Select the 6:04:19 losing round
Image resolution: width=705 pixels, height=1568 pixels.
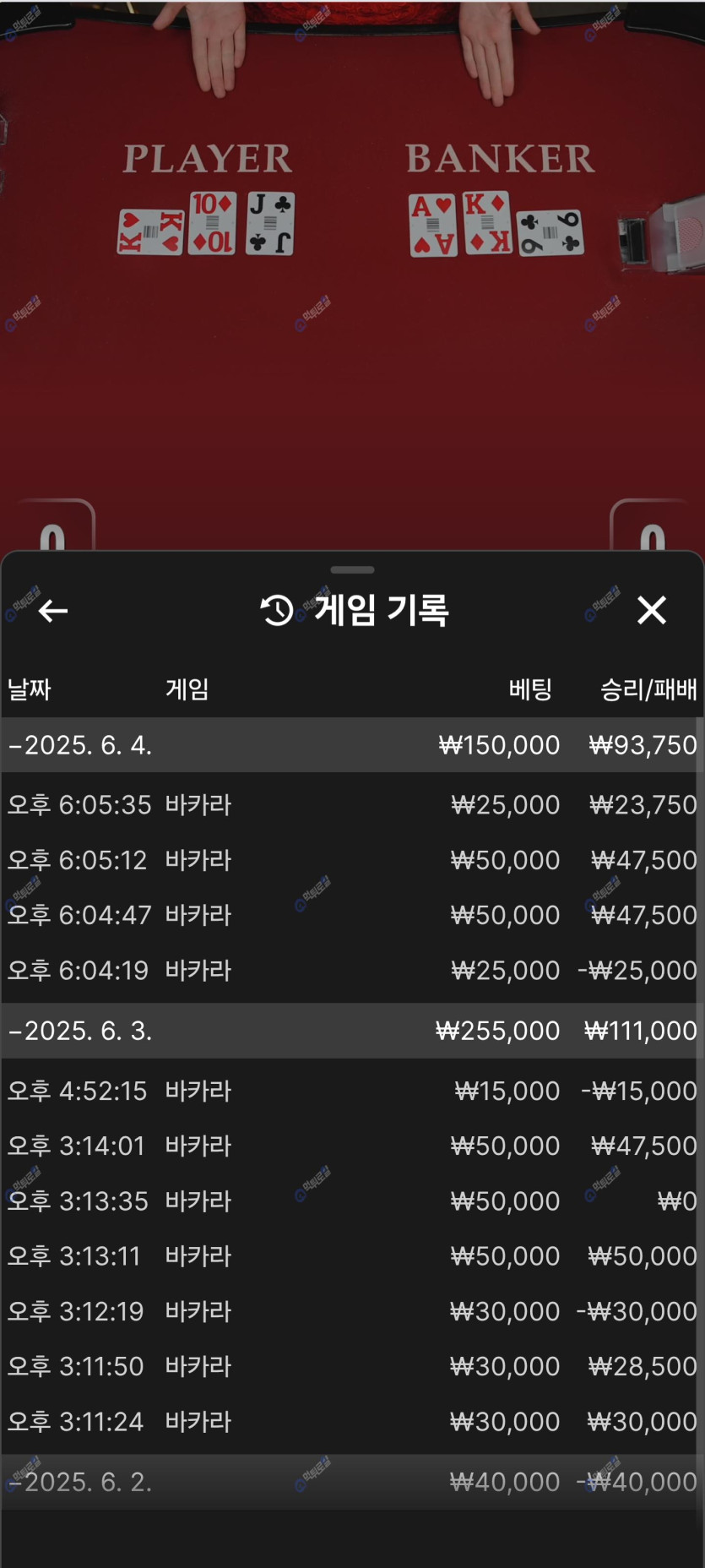[350, 970]
